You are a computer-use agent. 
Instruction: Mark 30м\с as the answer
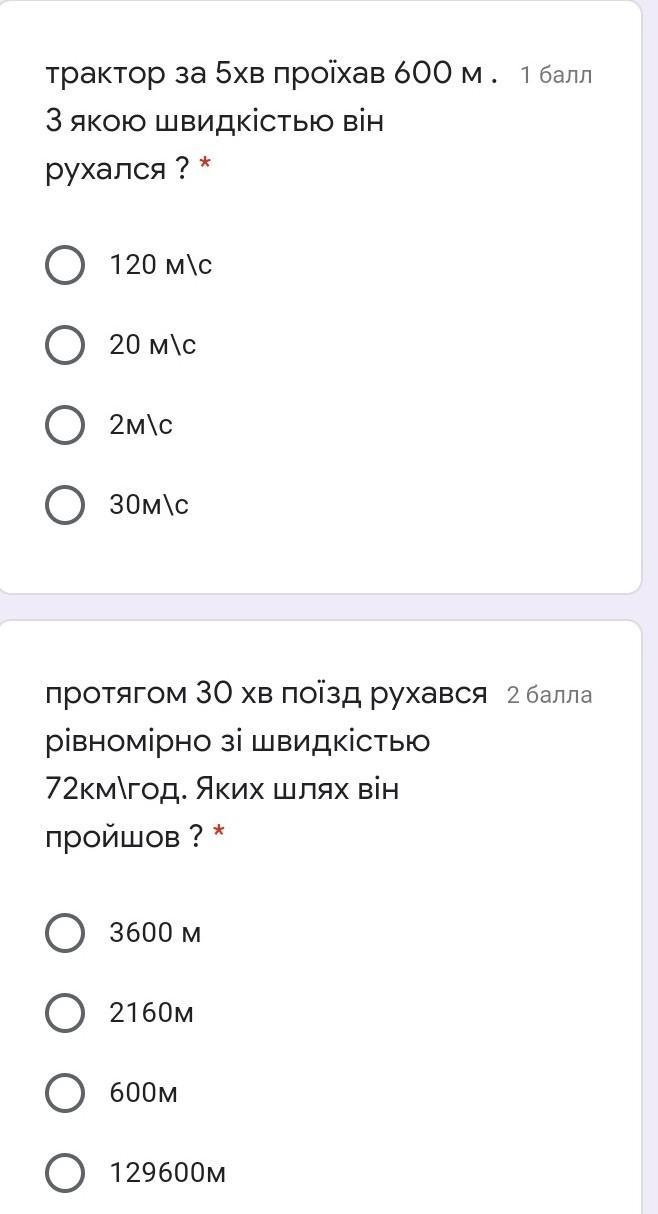[65, 505]
